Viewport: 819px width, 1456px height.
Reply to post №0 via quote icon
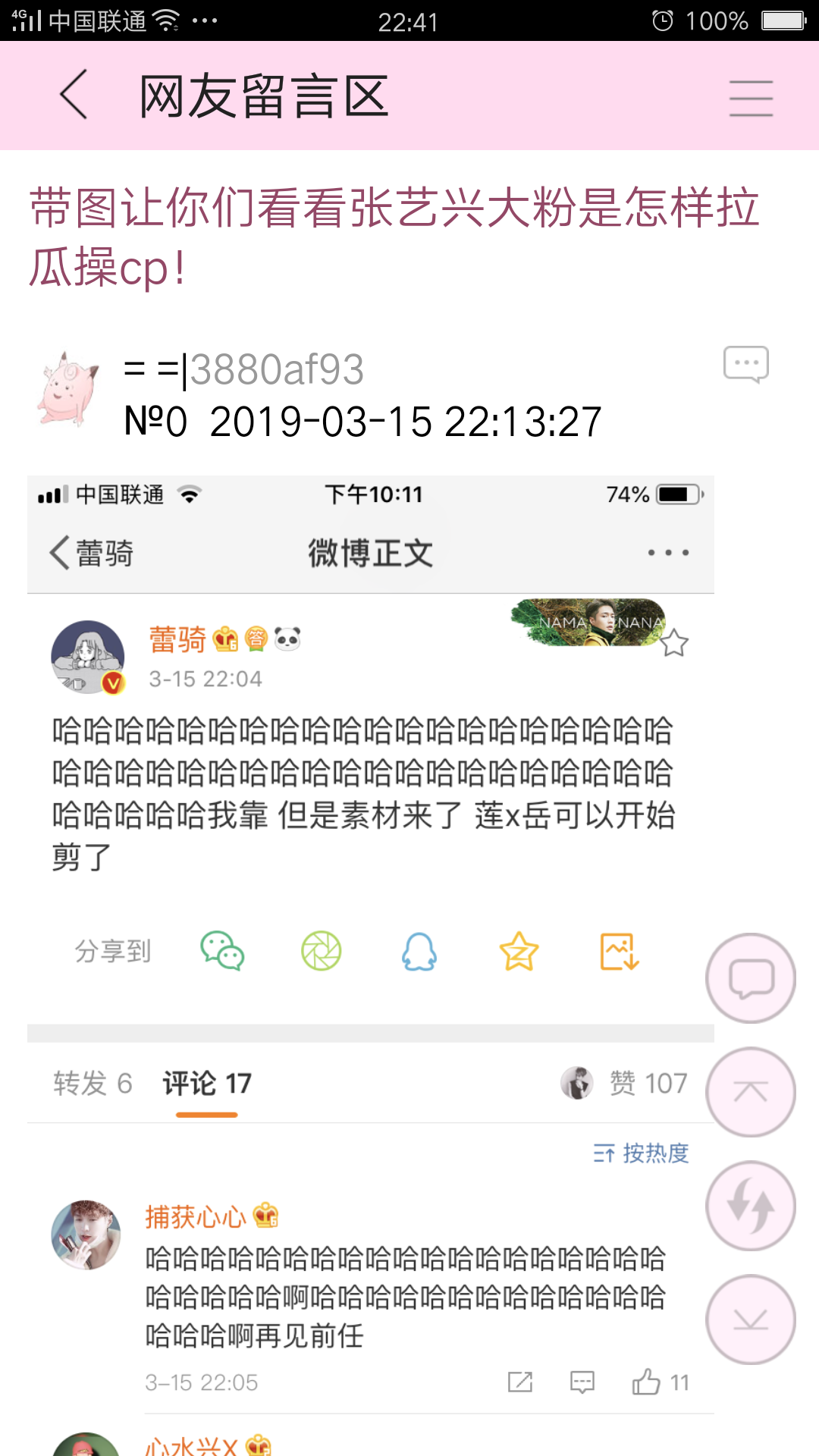pyautogui.click(x=745, y=365)
